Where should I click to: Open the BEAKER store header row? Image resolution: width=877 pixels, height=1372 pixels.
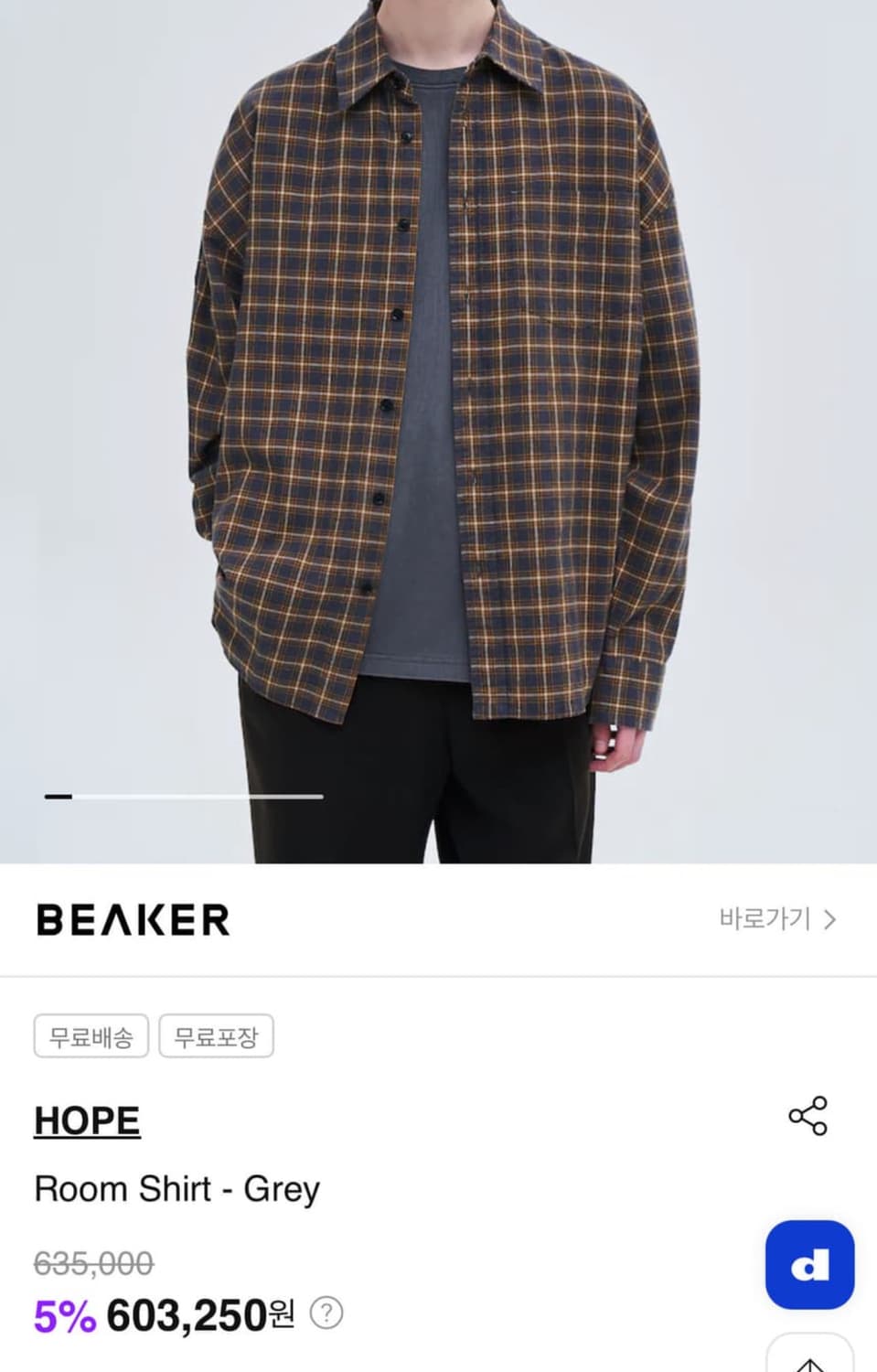coord(438,919)
